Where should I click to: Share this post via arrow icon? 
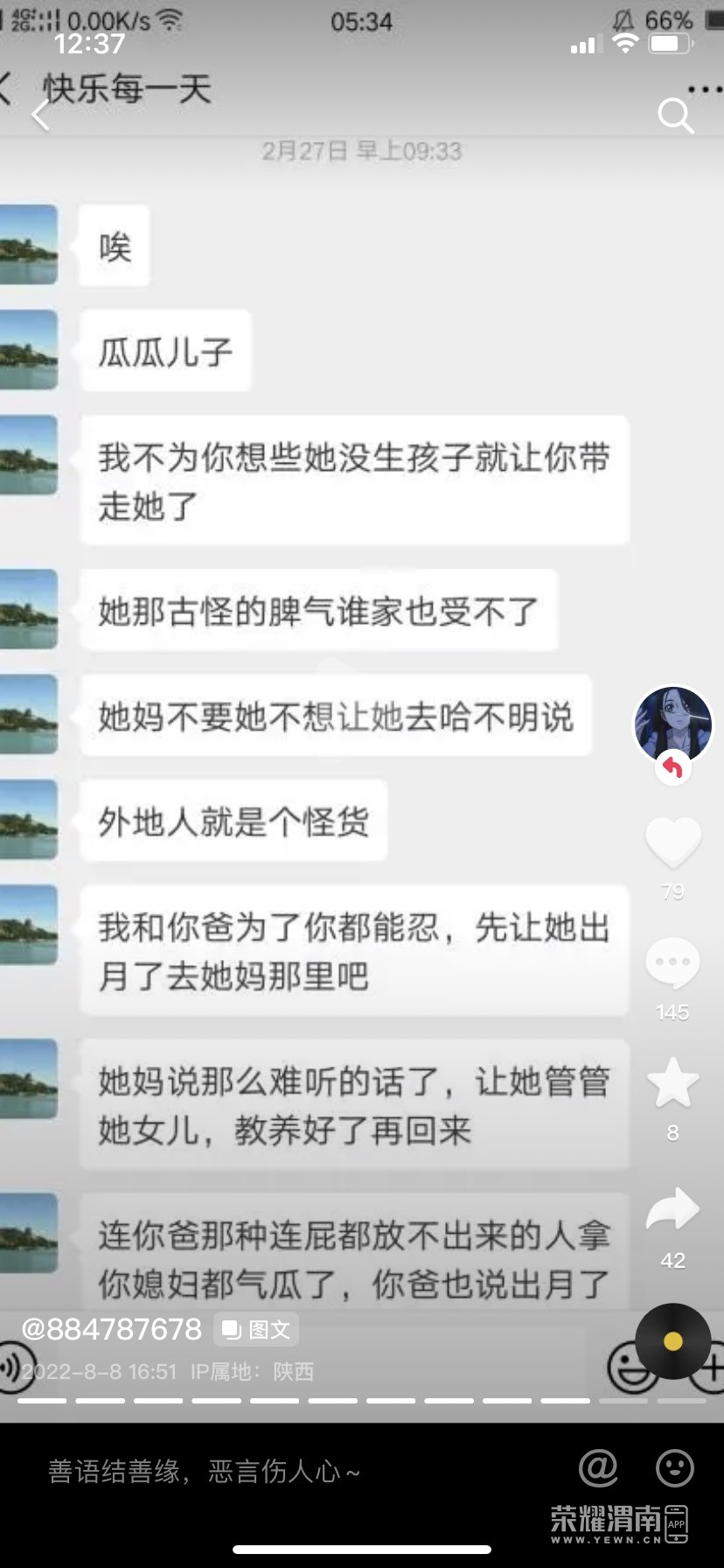[x=672, y=1212]
